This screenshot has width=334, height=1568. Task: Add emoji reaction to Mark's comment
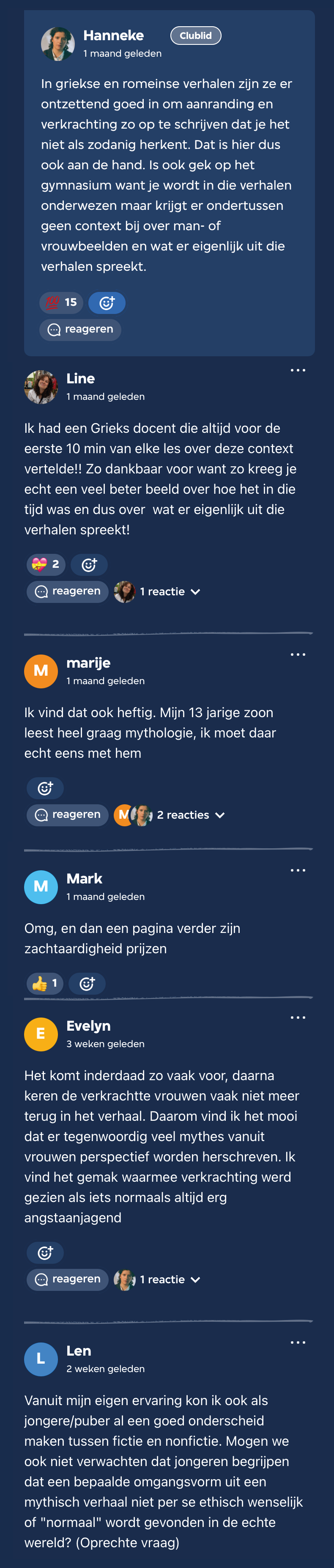(x=87, y=983)
